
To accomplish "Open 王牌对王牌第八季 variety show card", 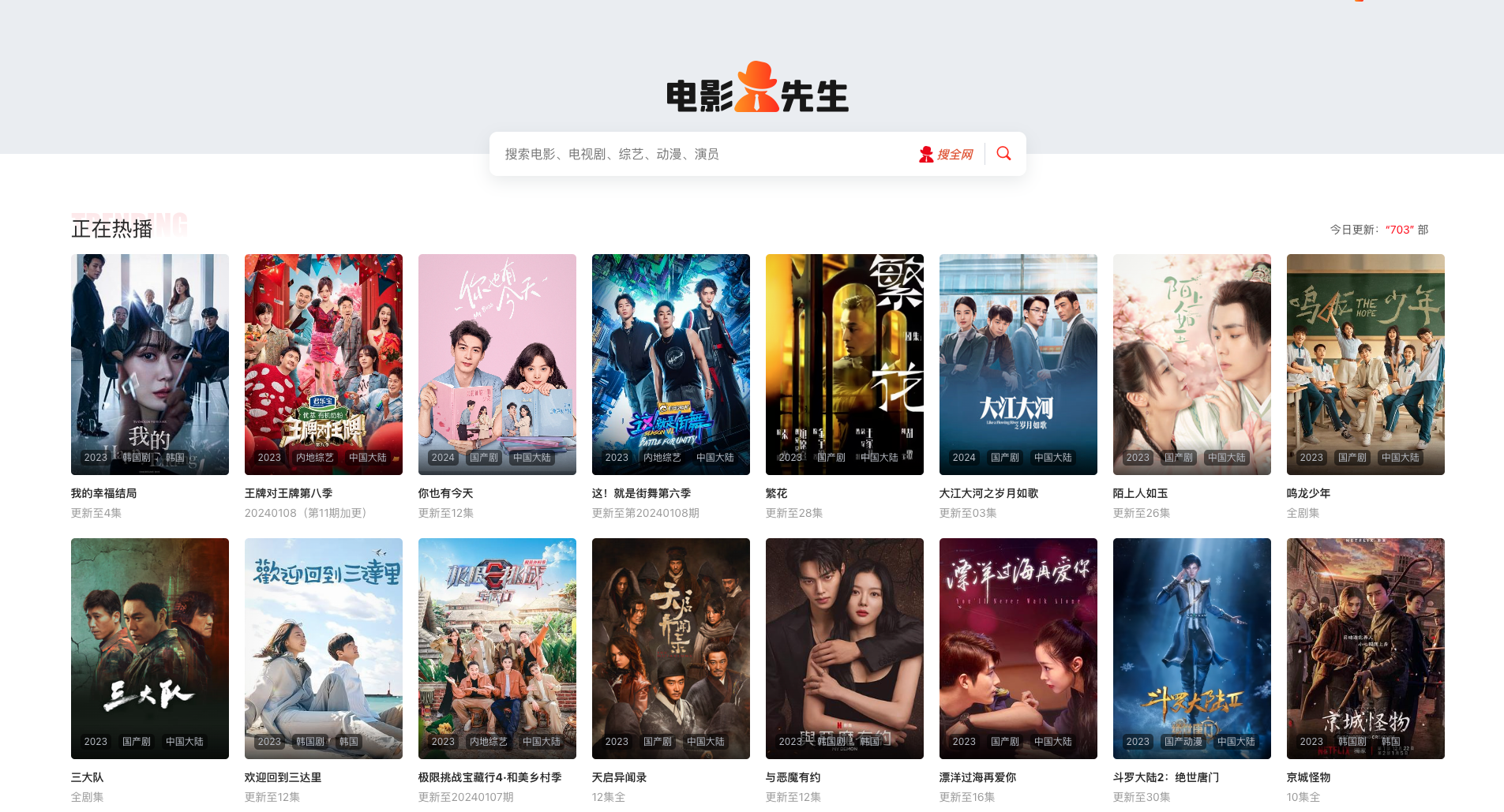I will pyautogui.click(x=324, y=364).
